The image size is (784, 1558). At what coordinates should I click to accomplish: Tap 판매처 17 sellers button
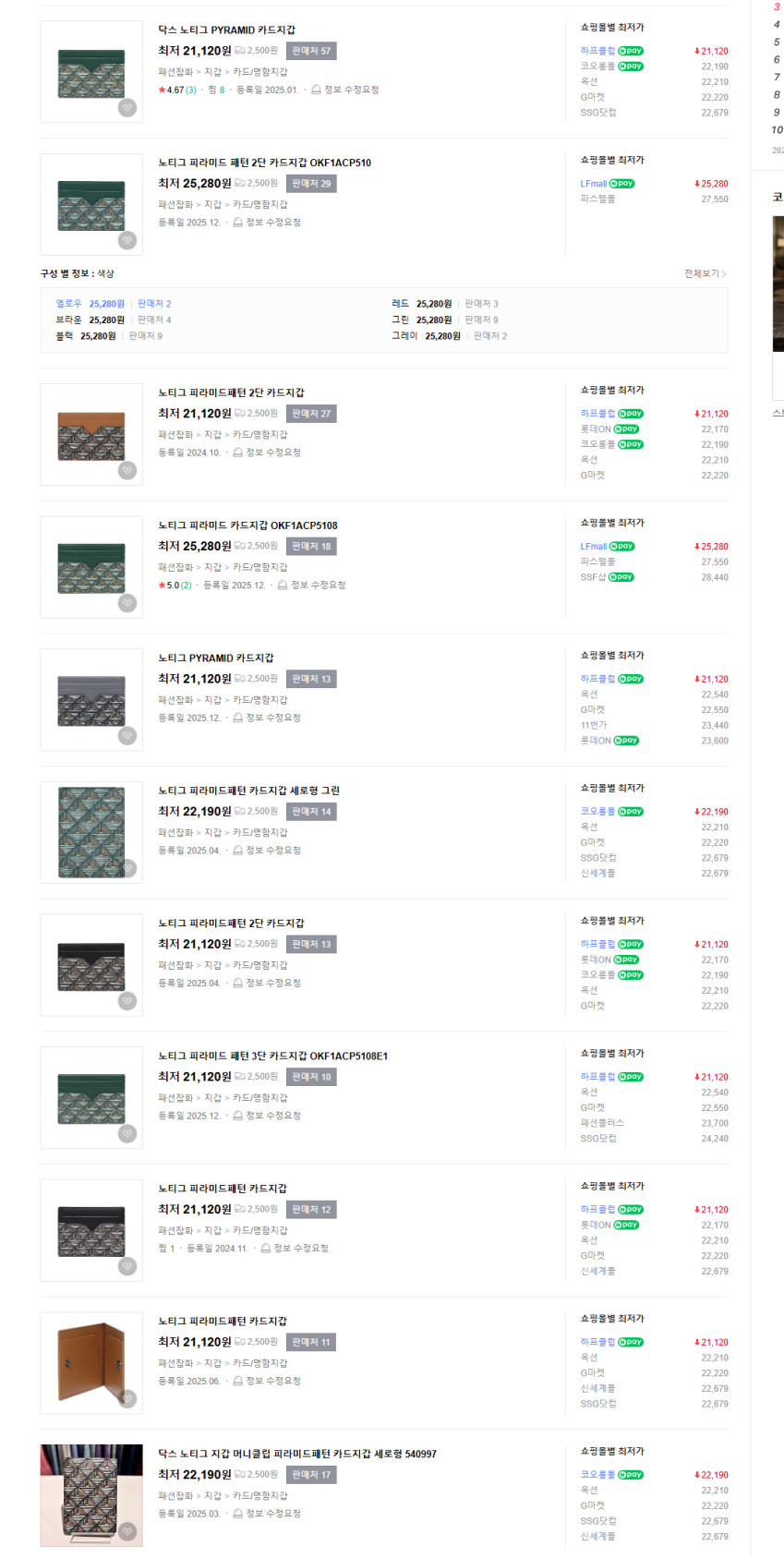pyautogui.click(x=311, y=1475)
